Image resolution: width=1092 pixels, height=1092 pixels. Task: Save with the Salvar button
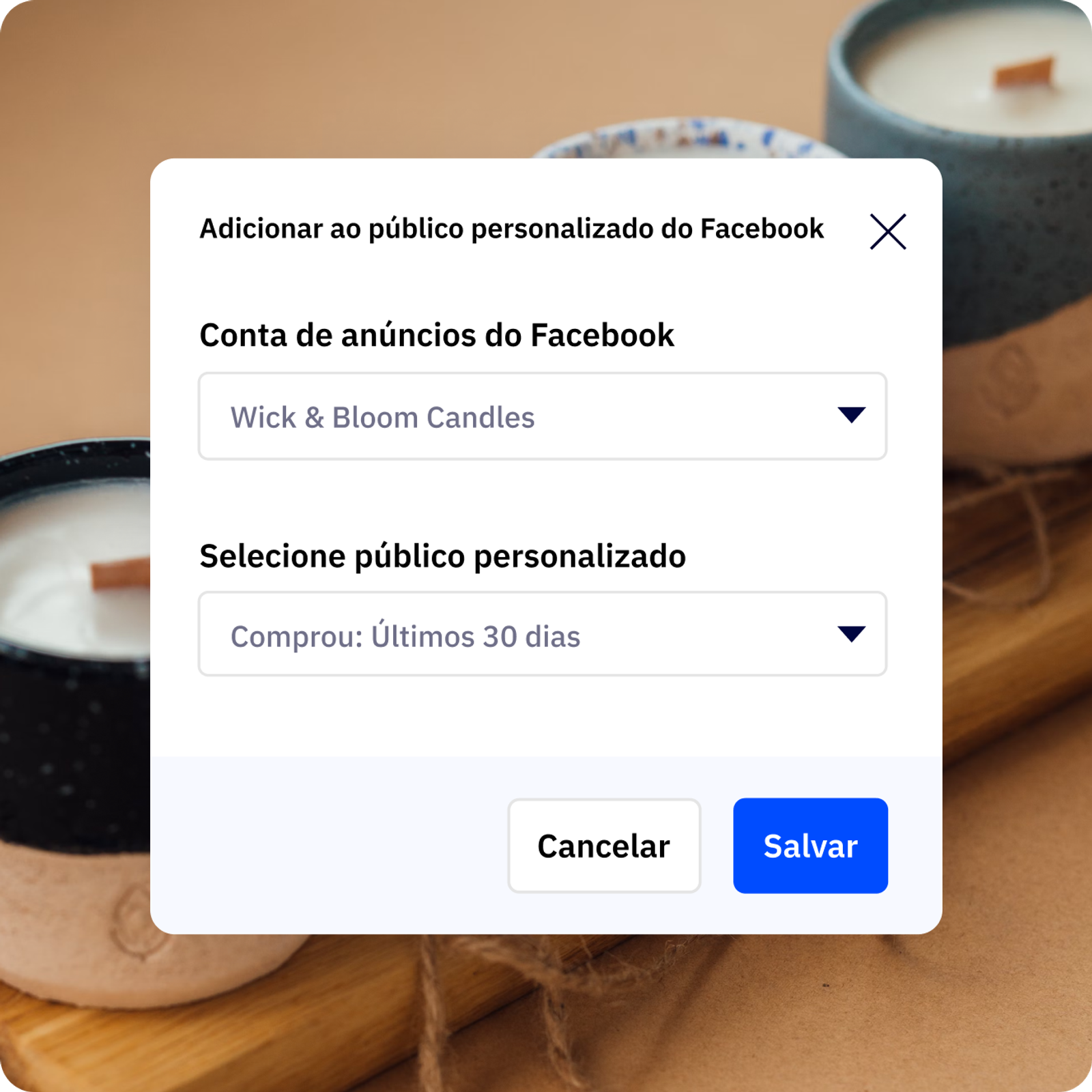point(810,846)
